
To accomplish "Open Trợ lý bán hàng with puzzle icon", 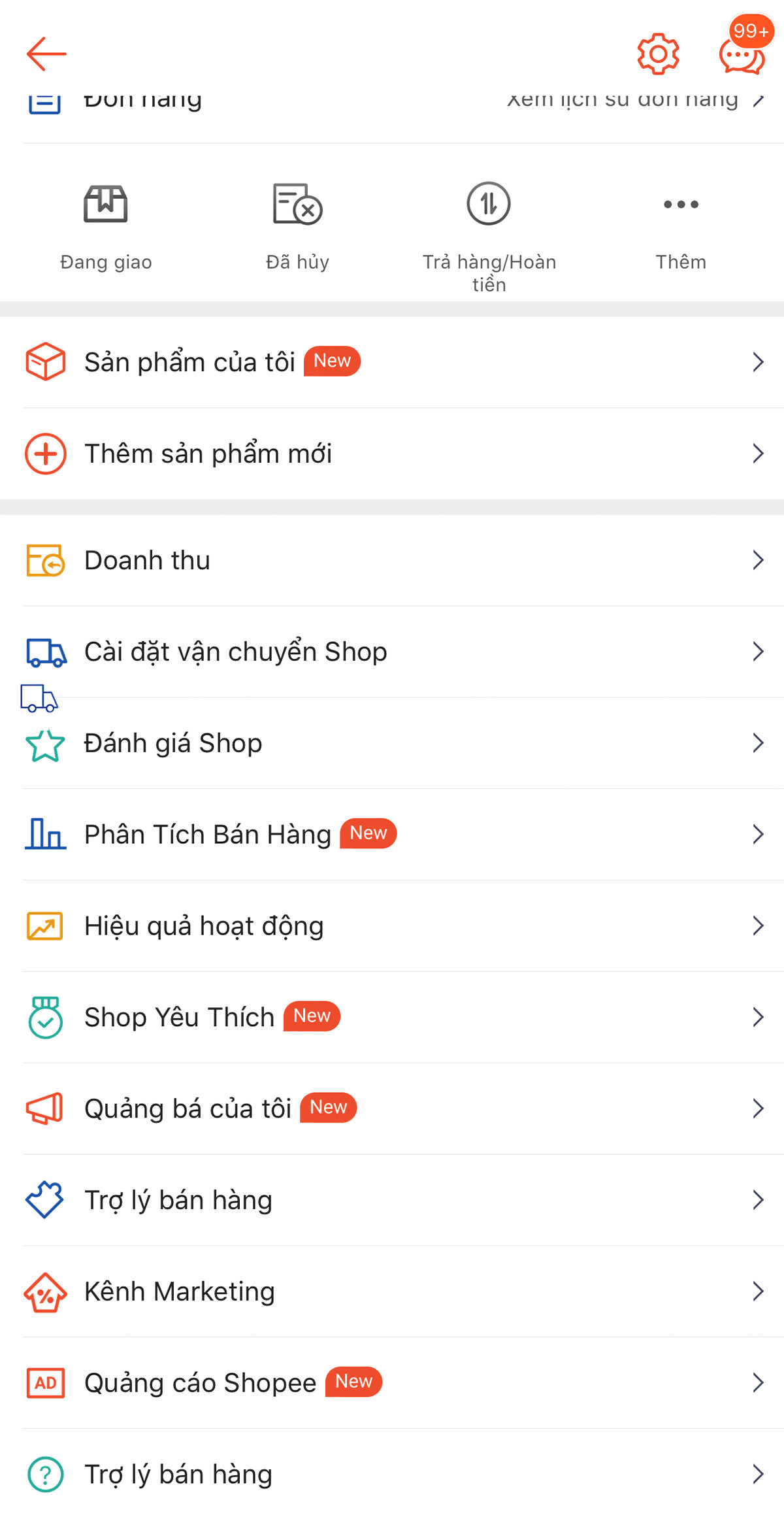I will pyautogui.click(x=392, y=1200).
